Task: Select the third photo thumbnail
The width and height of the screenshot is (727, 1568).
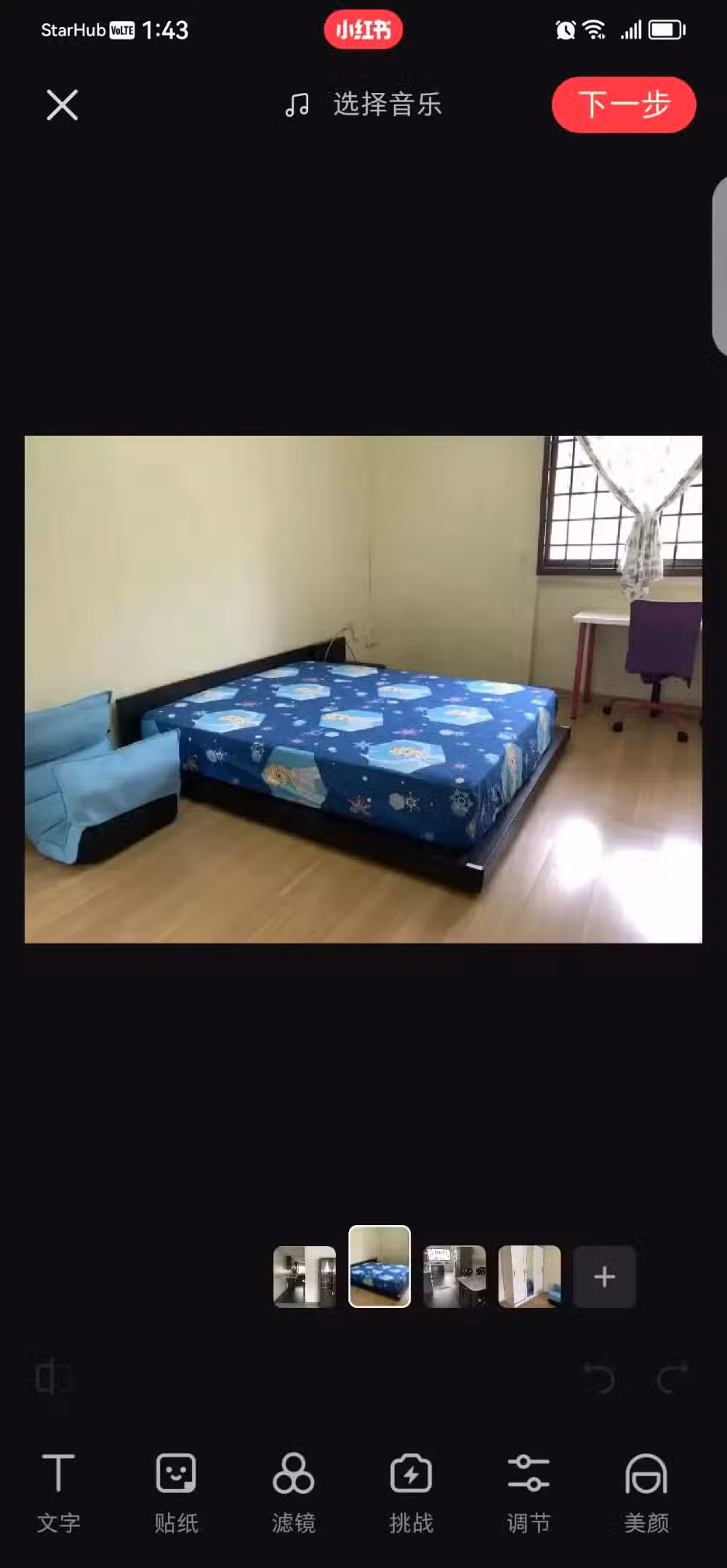Action: pyautogui.click(x=454, y=1277)
